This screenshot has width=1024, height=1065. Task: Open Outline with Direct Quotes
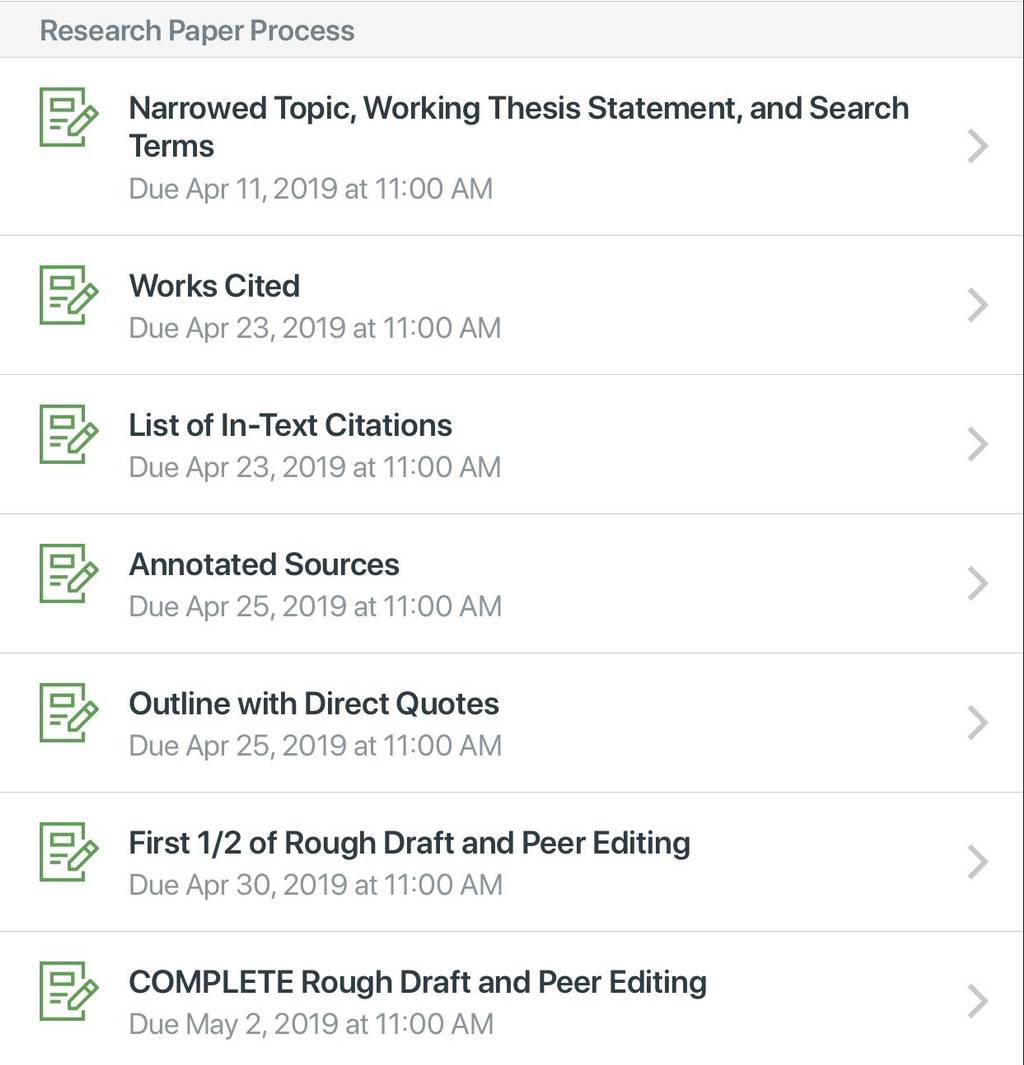[512, 723]
